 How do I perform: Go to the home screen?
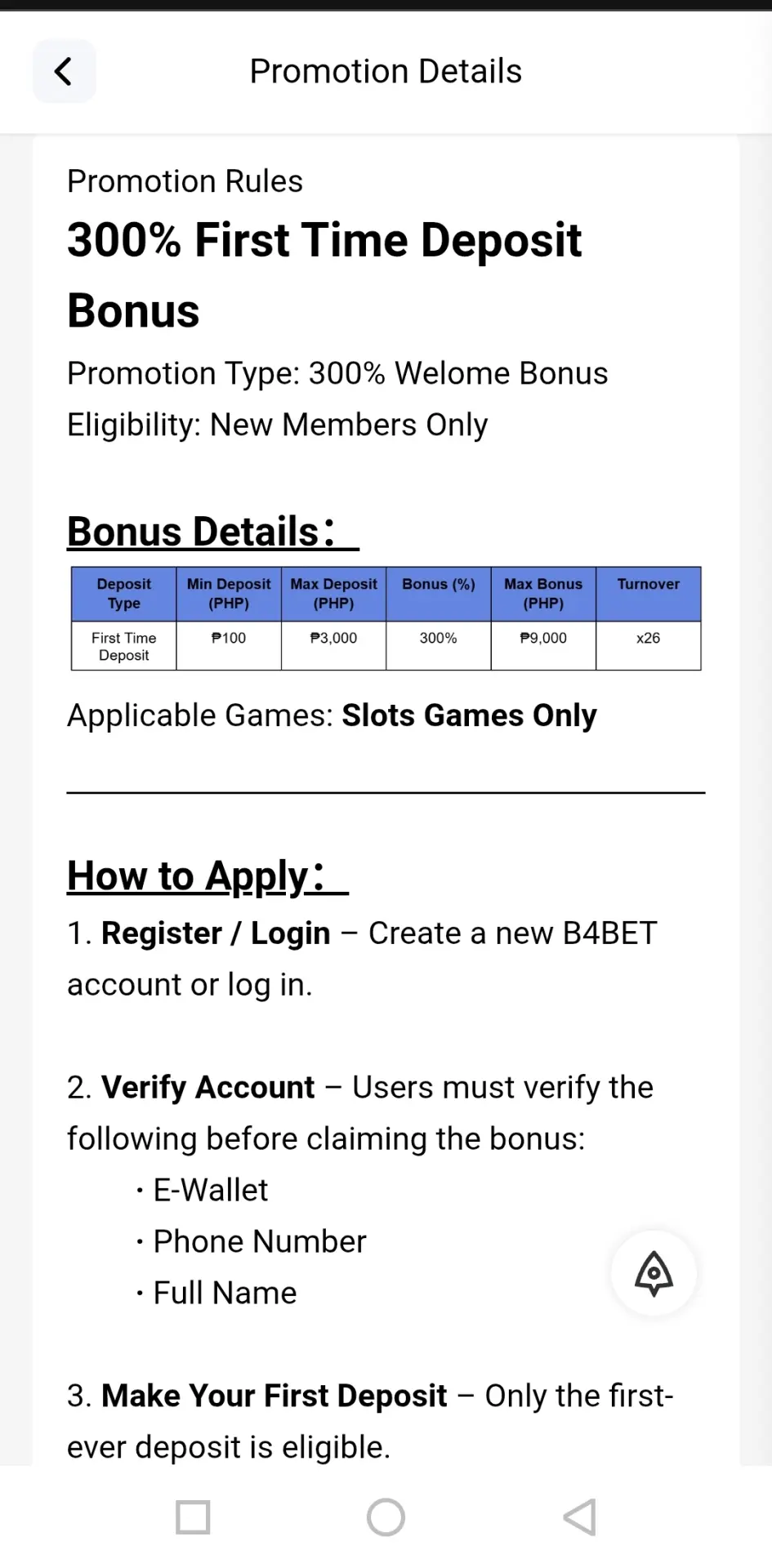point(386,1517)
